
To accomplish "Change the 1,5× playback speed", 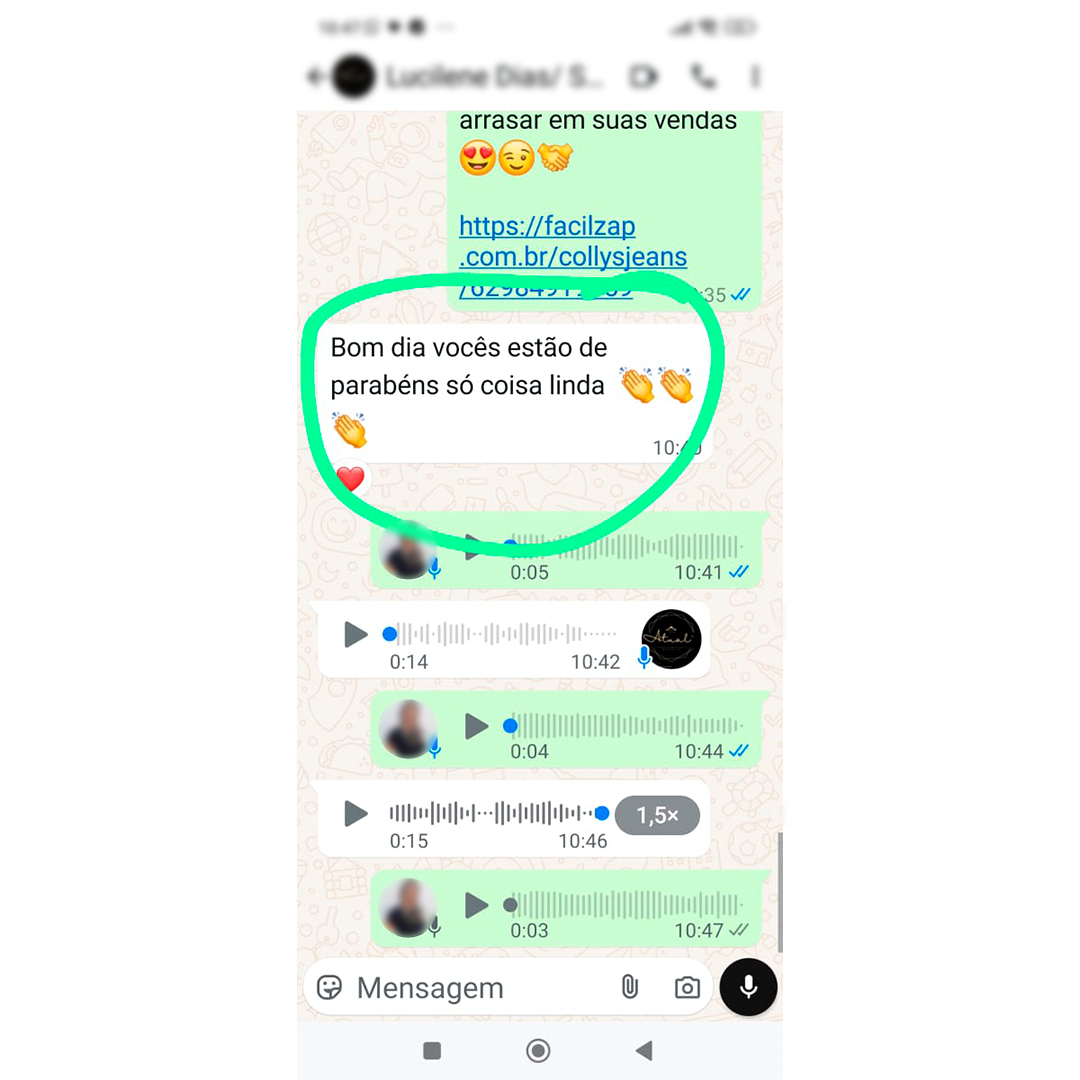I will [x=657, y=815].
